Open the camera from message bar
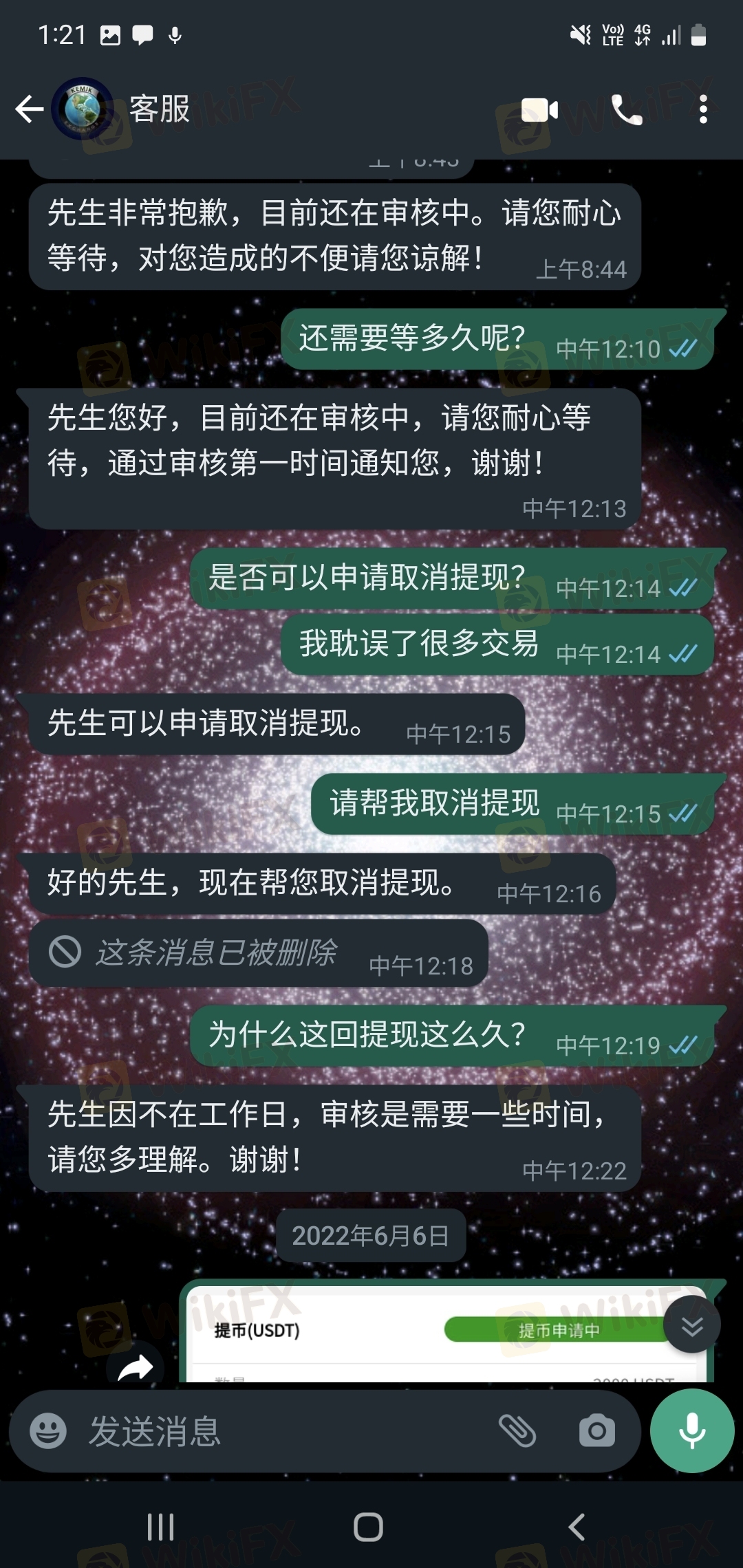The width and height of the screenshot is (743, 1568). [x=596, y=1432]
